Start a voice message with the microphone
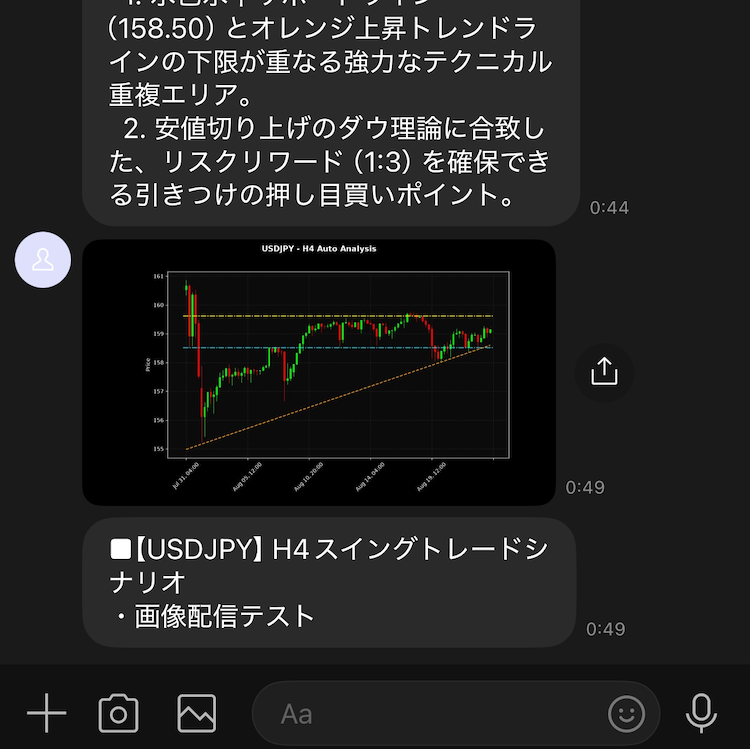 point(701,713)
